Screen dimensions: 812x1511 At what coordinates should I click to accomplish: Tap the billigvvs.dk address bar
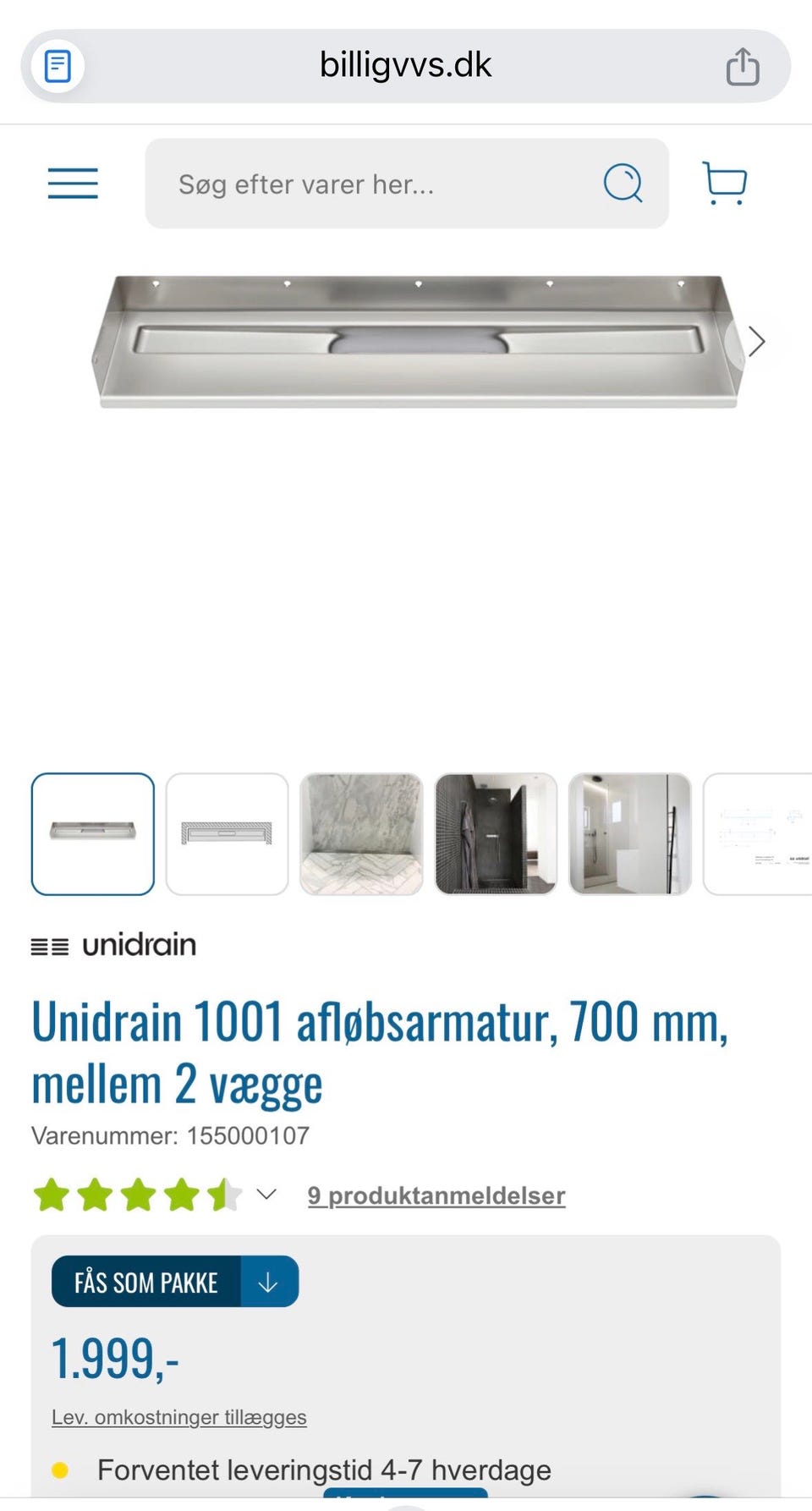404,64
